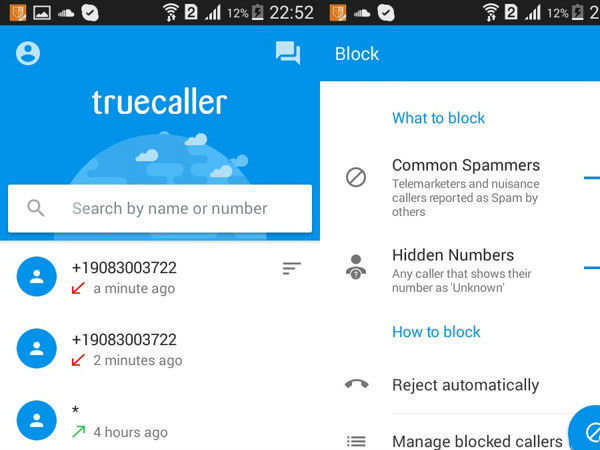Tap the floating block button
Screen dimensions: 600x450
pos(588,434)
